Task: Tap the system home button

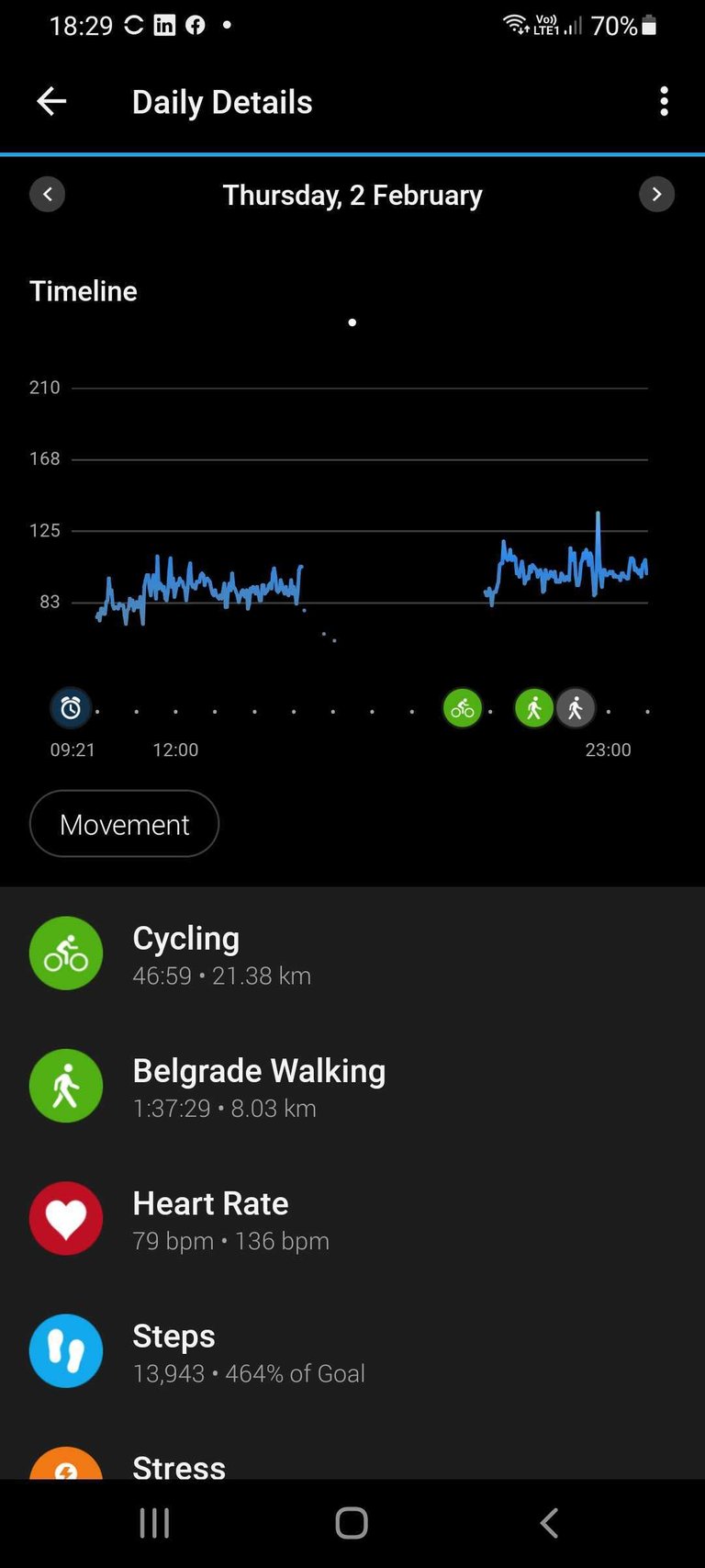Action: [352, 1523]
